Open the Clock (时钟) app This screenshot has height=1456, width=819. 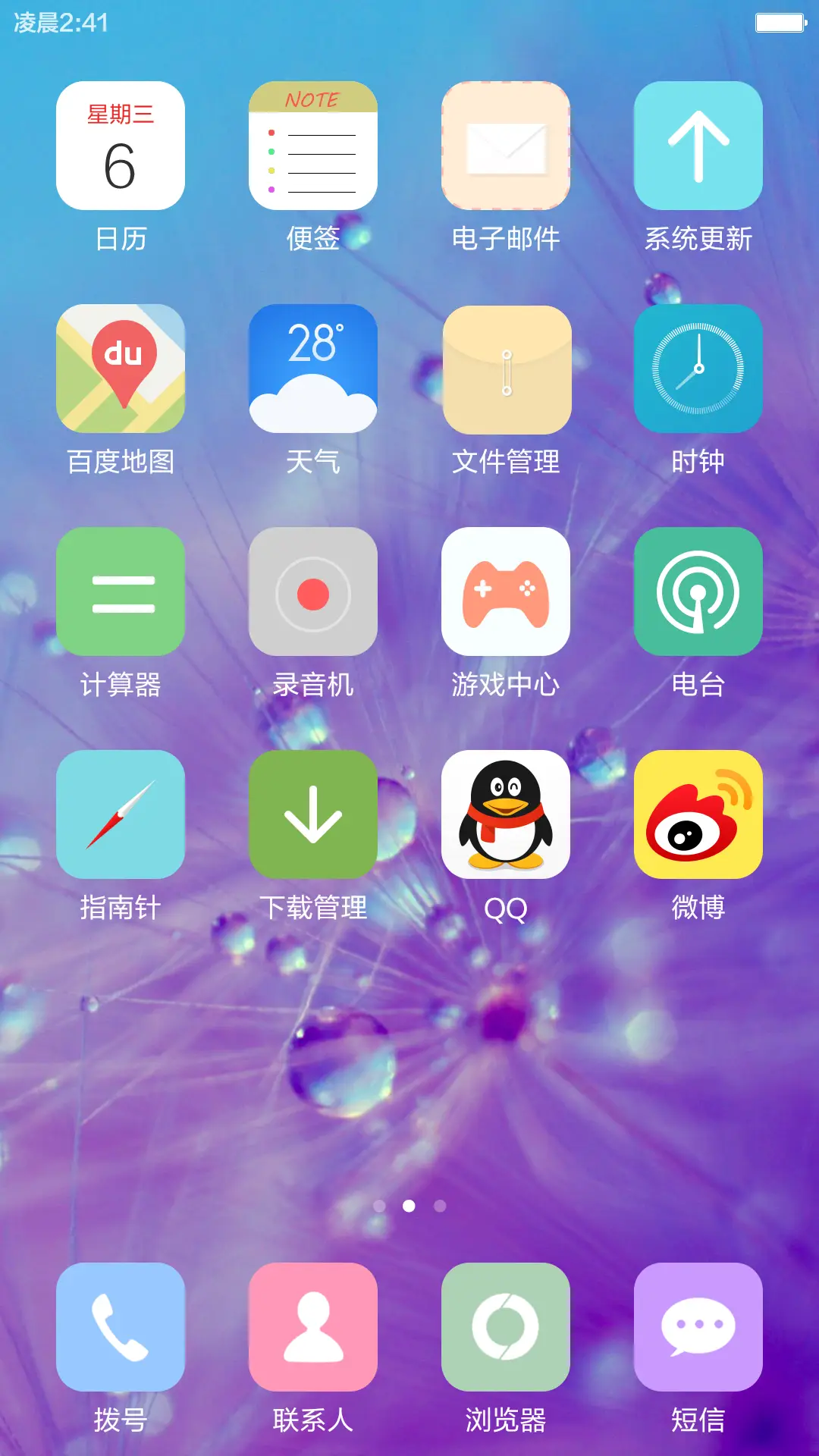click(698, 367)
